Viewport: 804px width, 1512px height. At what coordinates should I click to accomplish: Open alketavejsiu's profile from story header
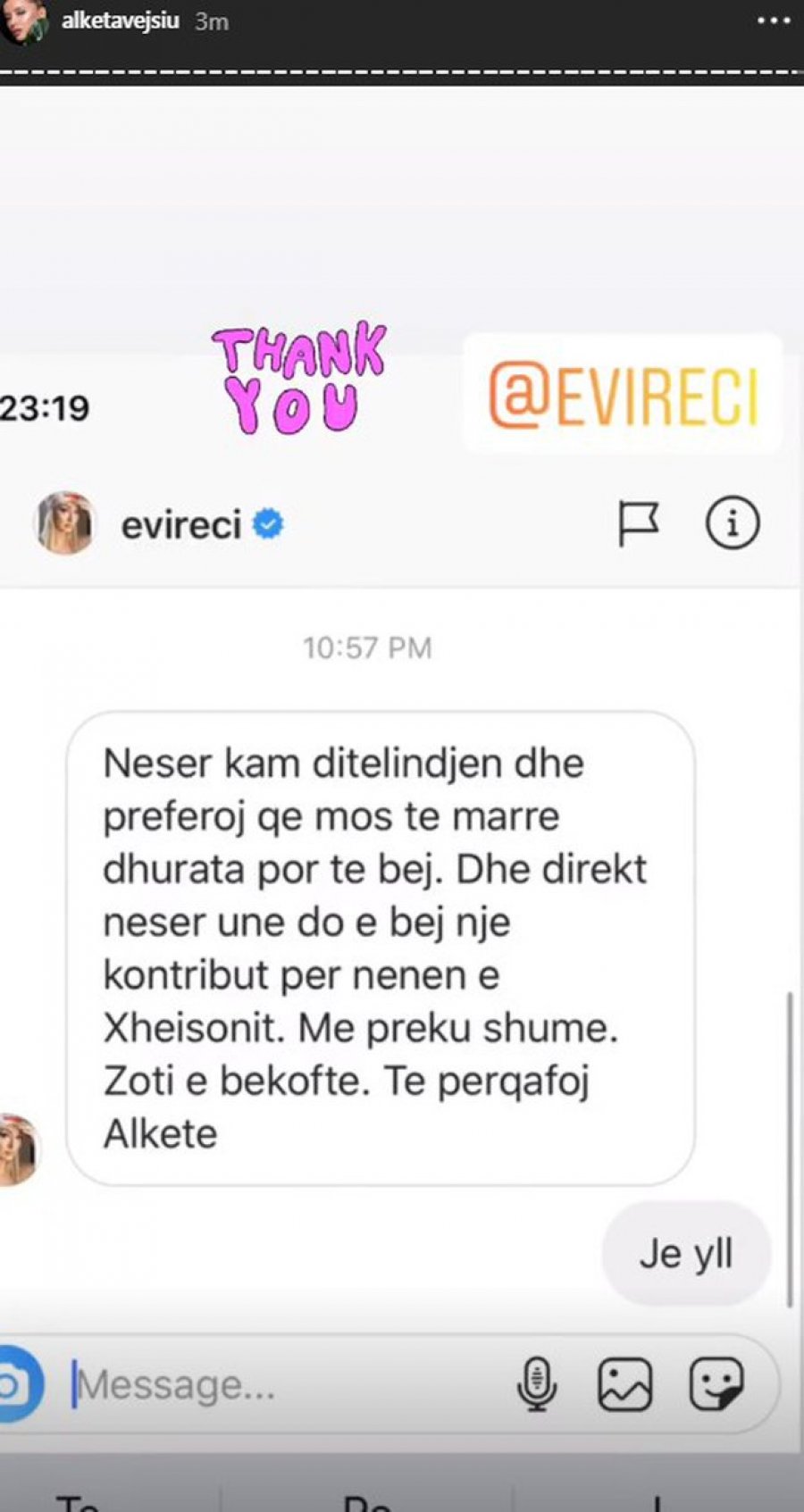[x=120, y=21]
